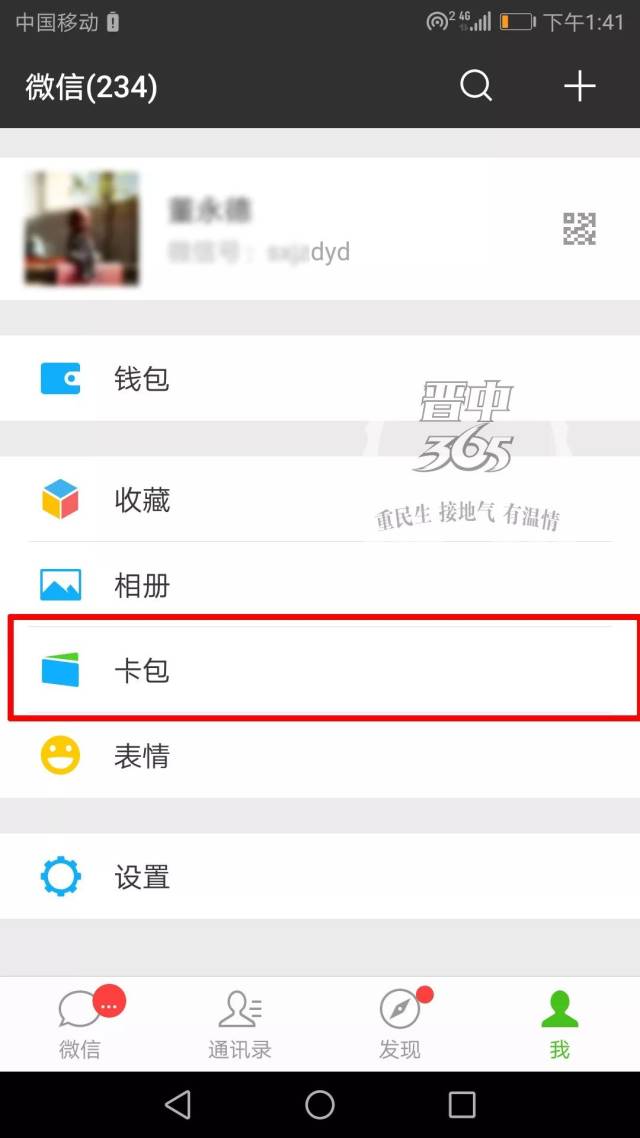This screenshot has width=640, height=1138.
Task: Switch to the 微信 chats tab
Action: pyautogui.click(x=80, y=1024)
